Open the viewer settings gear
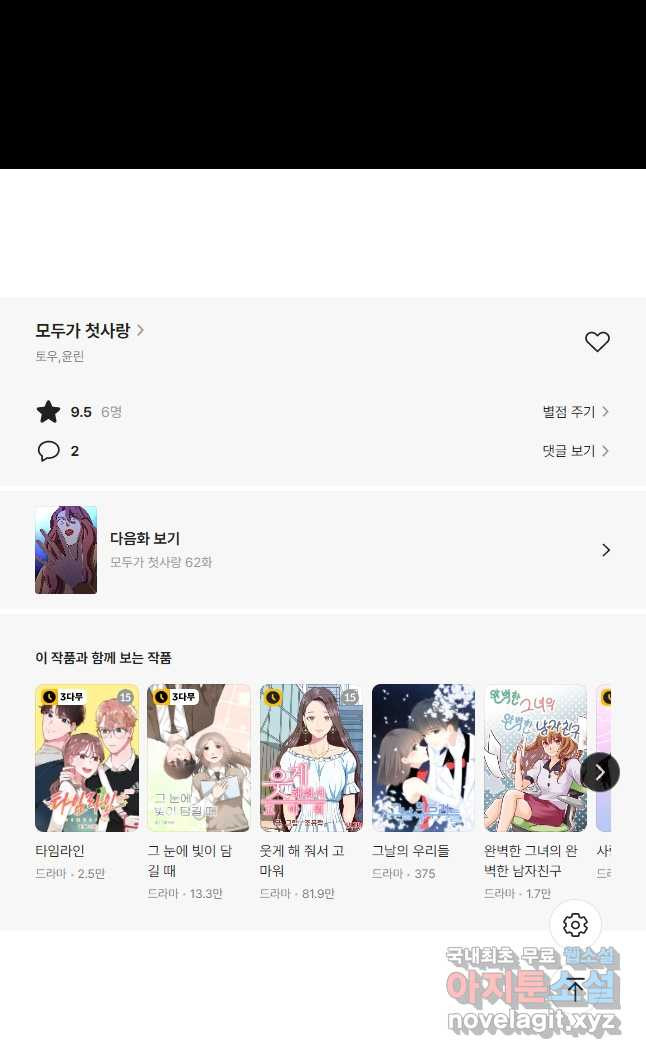The height and width of the screenshot is (1059, 646). point(575,925)
